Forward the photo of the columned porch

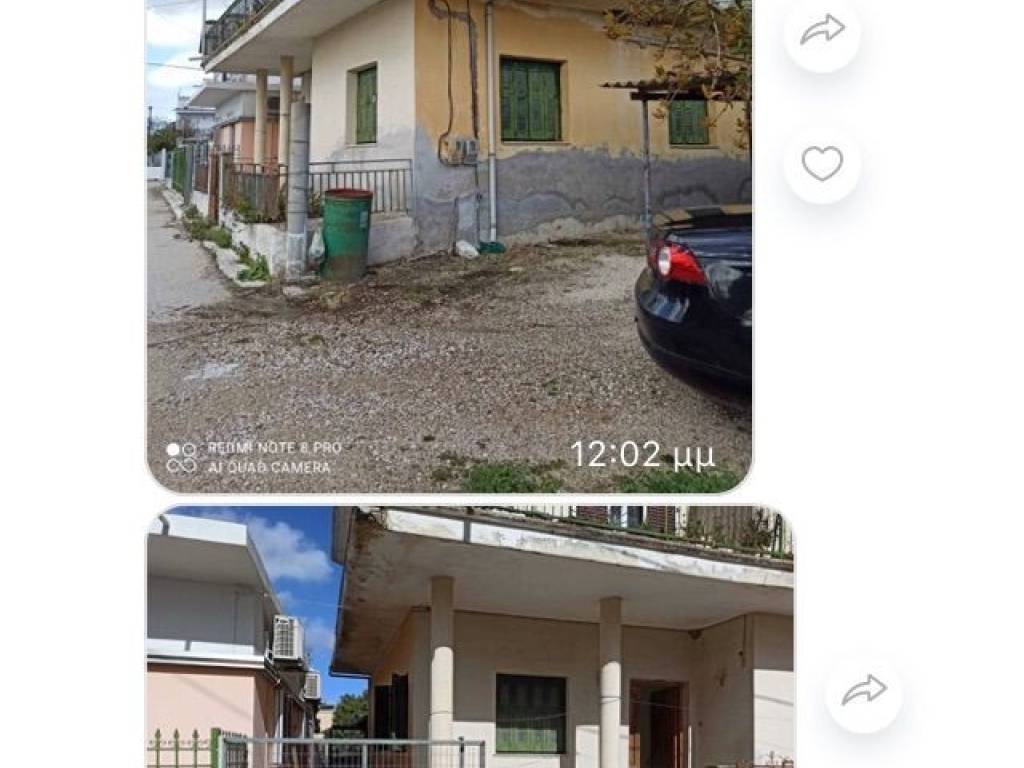(864, 693)
